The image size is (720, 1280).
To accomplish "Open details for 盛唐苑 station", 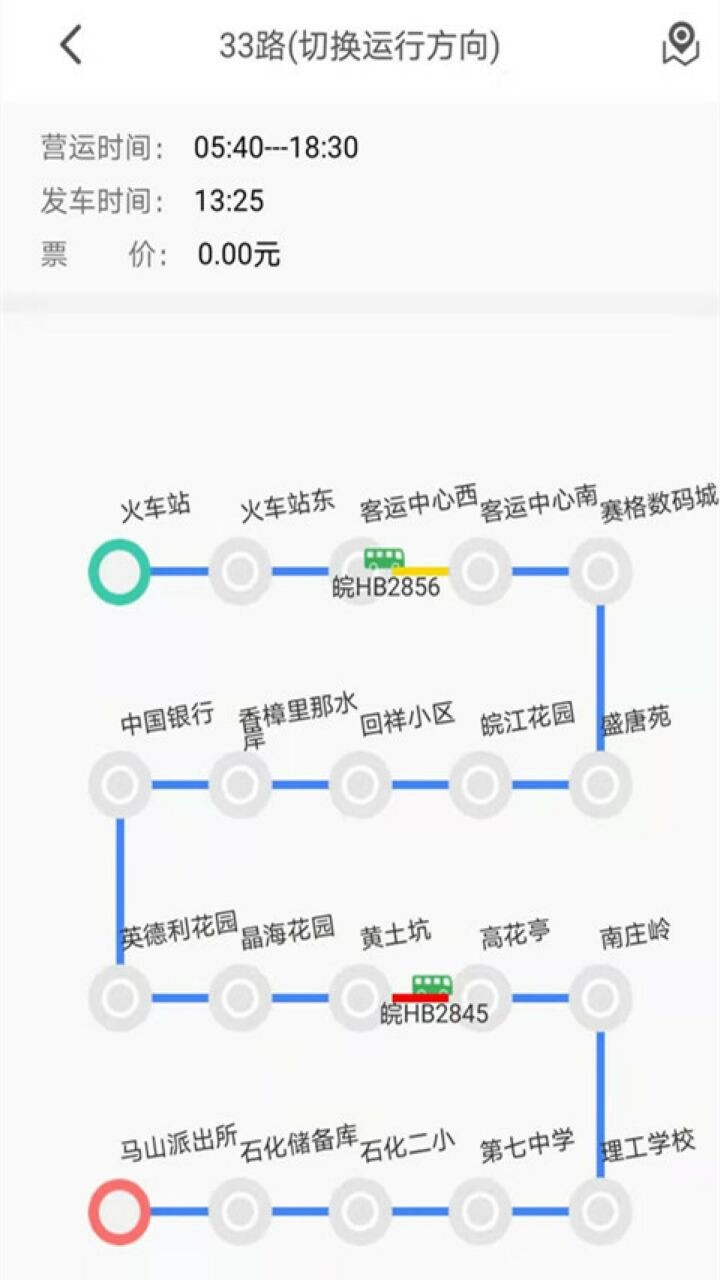I will pyautogui.click(x=600, y=783).
